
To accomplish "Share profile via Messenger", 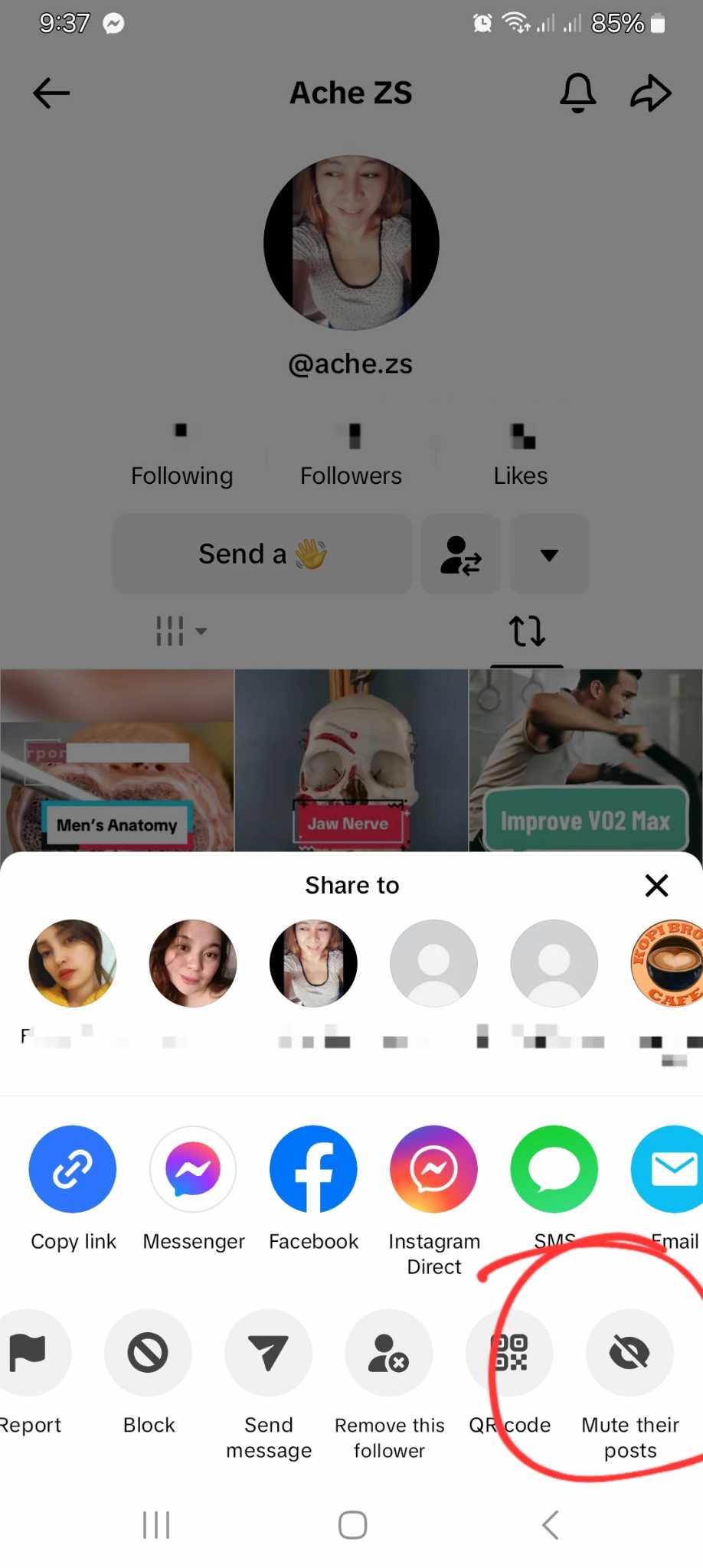I will [x=193, y=1169].
